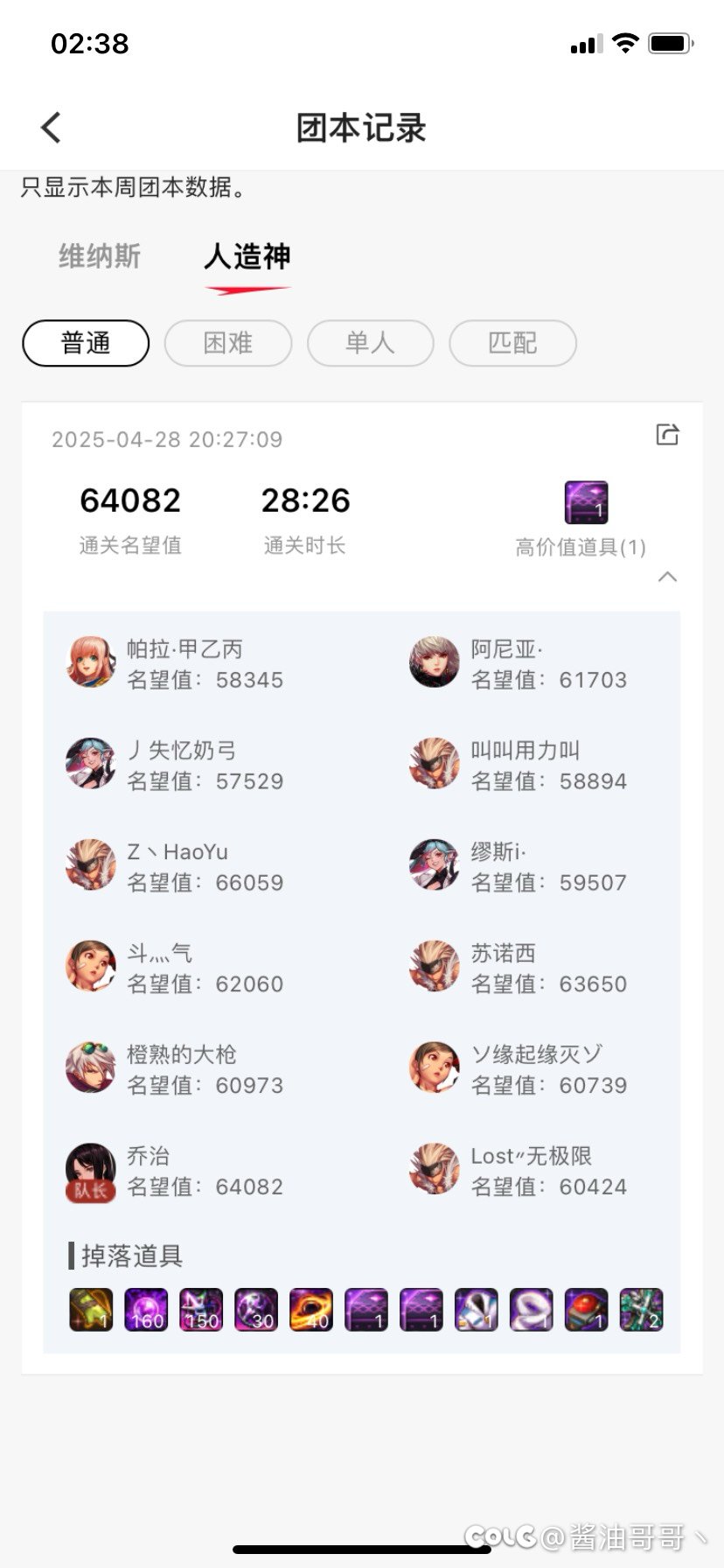Open the 高价值道具 item icon
Viewport: 724px width, 1568px height.
(x=587, y=502)
